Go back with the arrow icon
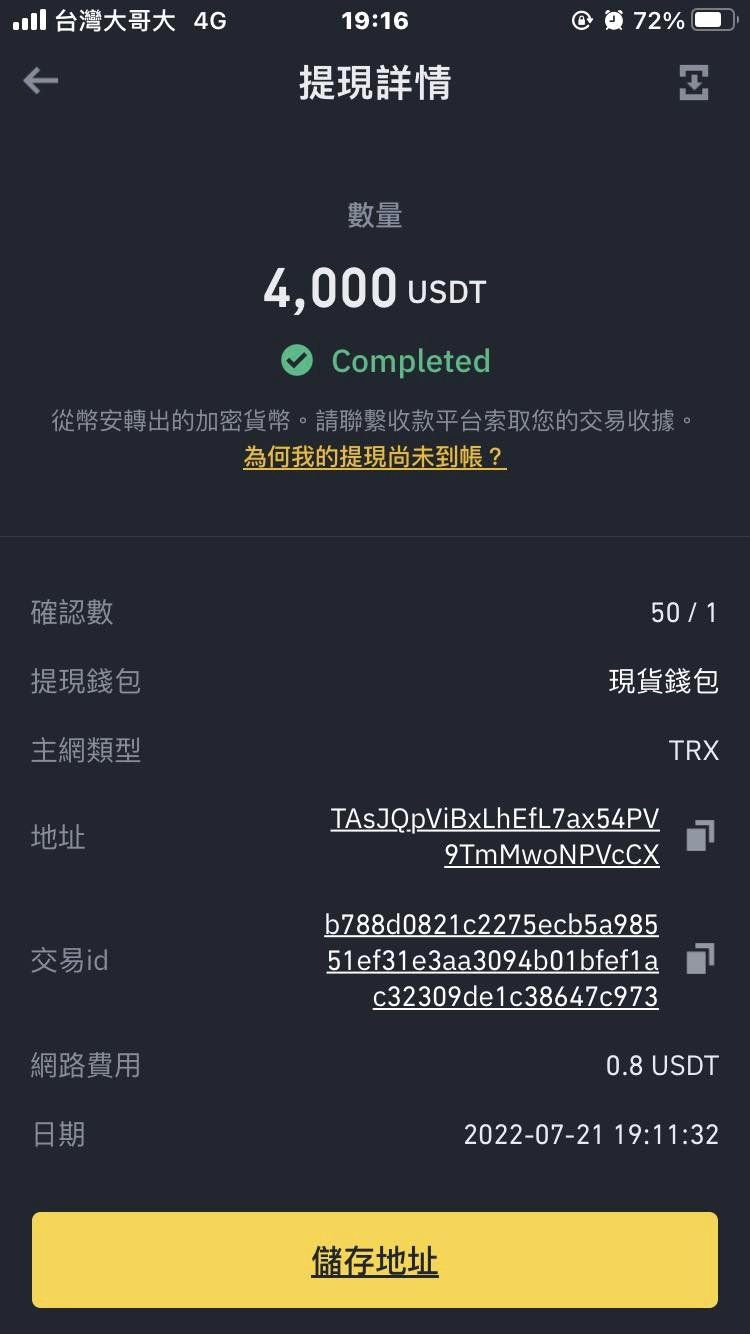 pos(41,81)
